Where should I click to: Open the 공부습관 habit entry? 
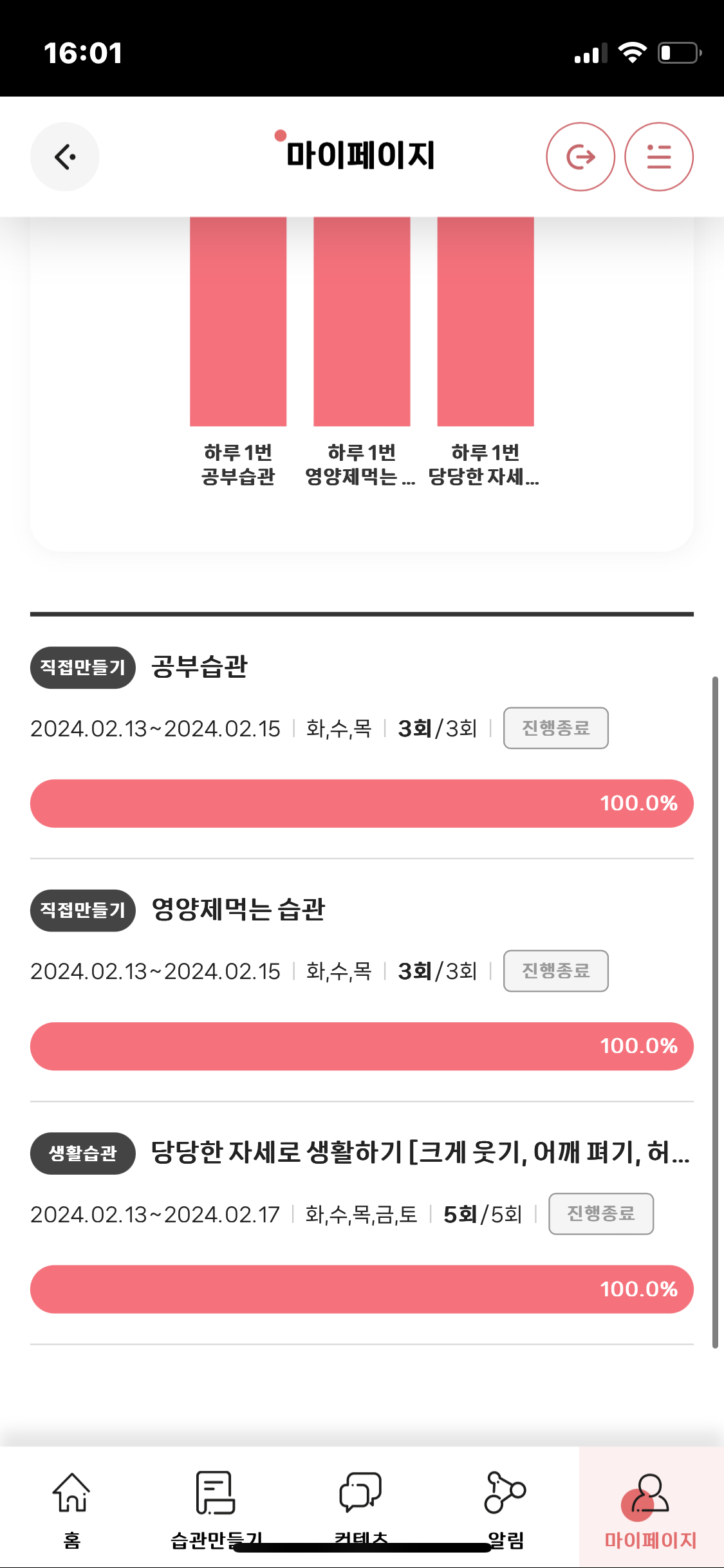(x=200, y=667)
